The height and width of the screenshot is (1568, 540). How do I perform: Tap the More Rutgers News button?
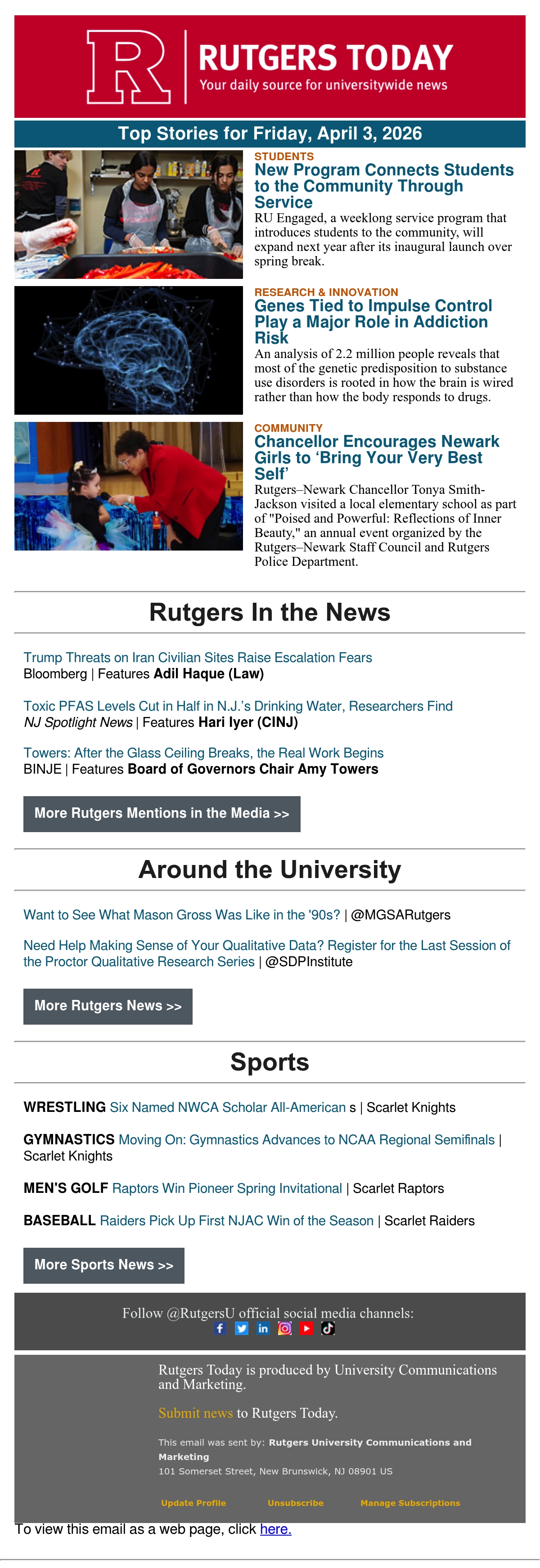coord(108,1006)
